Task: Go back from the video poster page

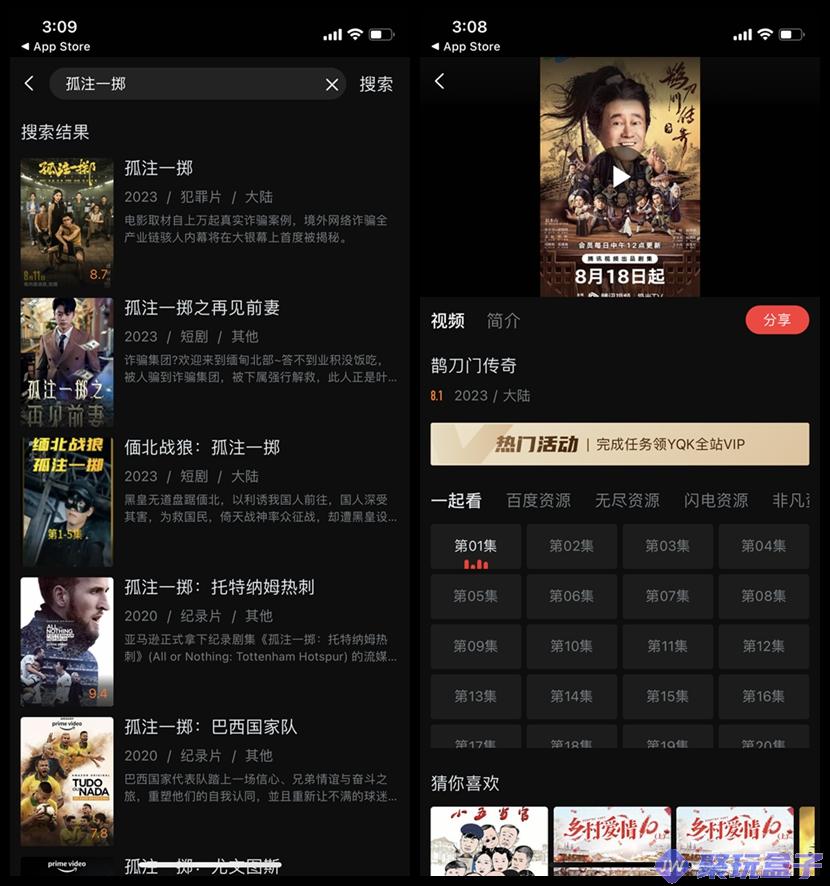Action: pyautogui.click(x=440, y=81)
